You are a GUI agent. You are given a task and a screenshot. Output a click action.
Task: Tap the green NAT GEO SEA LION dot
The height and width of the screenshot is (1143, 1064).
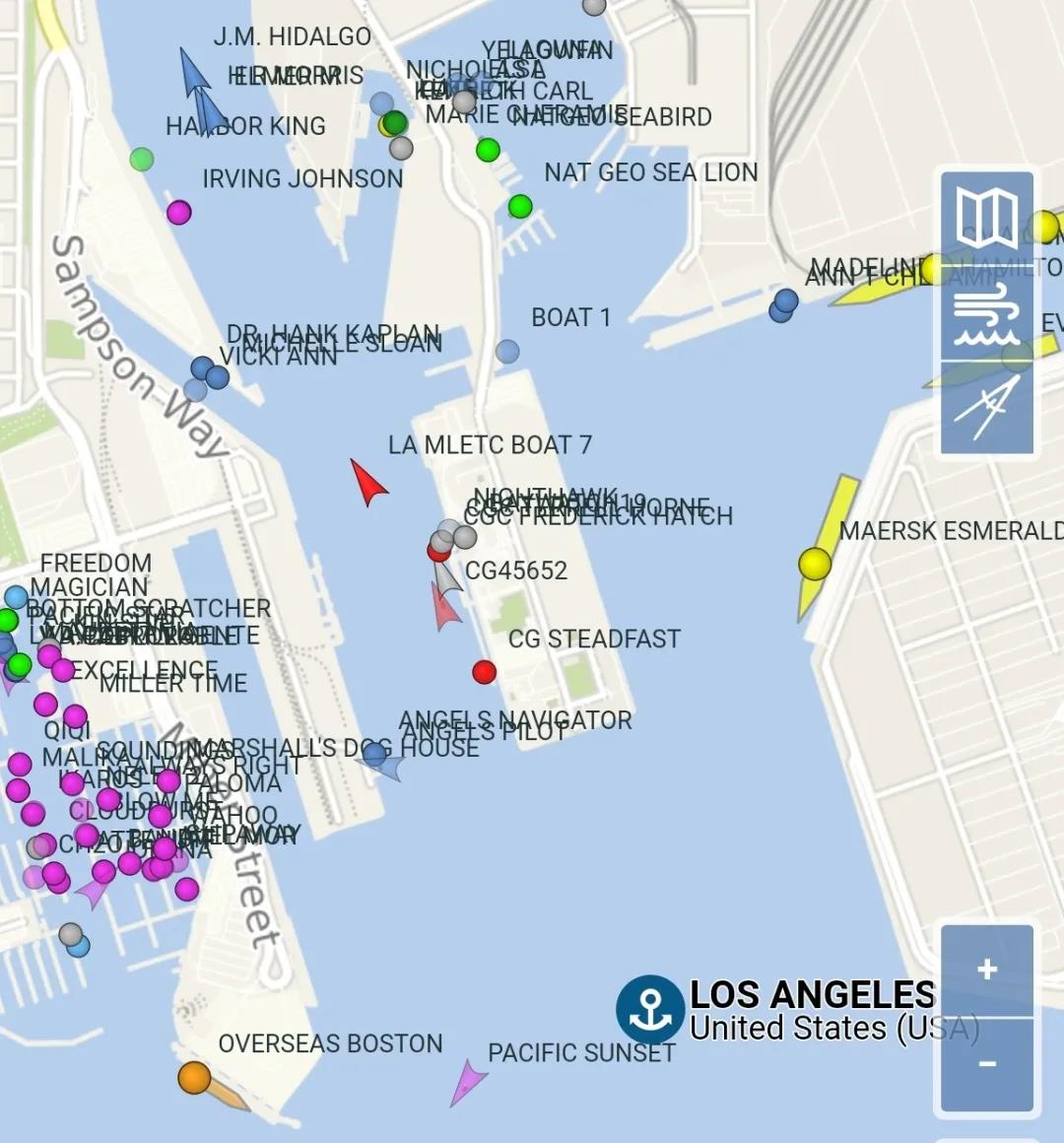520,207
